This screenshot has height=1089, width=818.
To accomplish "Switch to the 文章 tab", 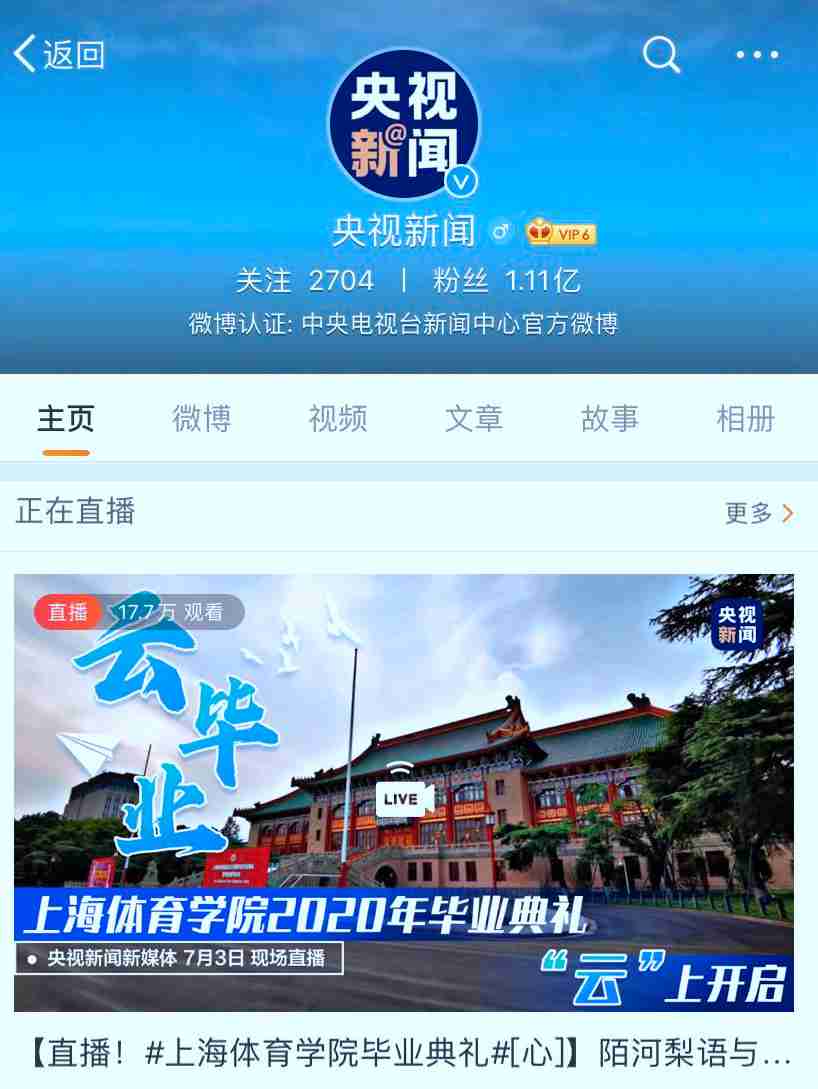I will pos(474,419).
